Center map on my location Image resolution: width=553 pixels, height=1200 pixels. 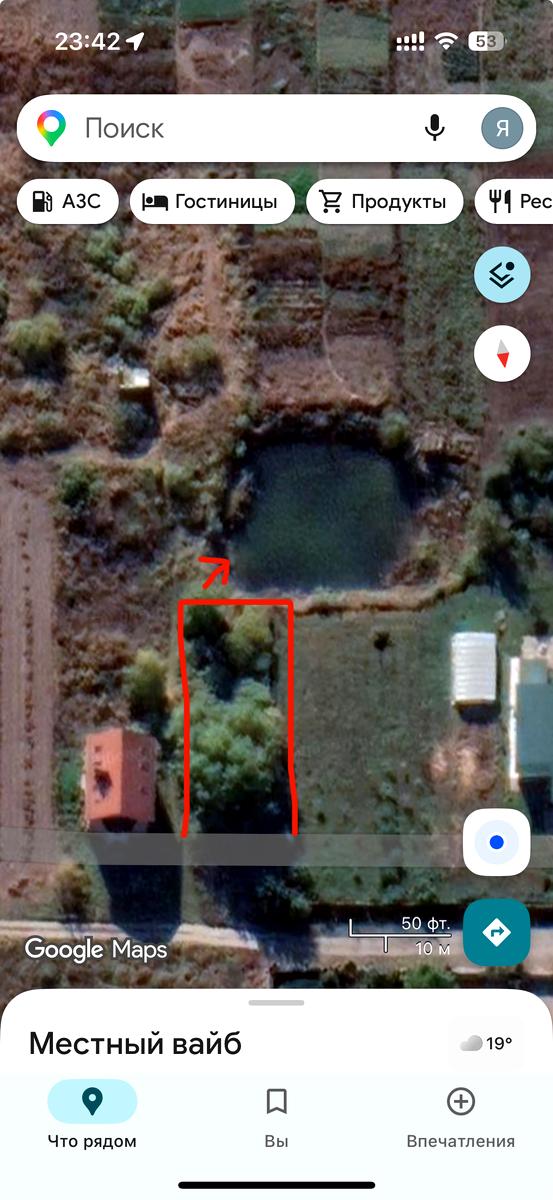[497, 842]
